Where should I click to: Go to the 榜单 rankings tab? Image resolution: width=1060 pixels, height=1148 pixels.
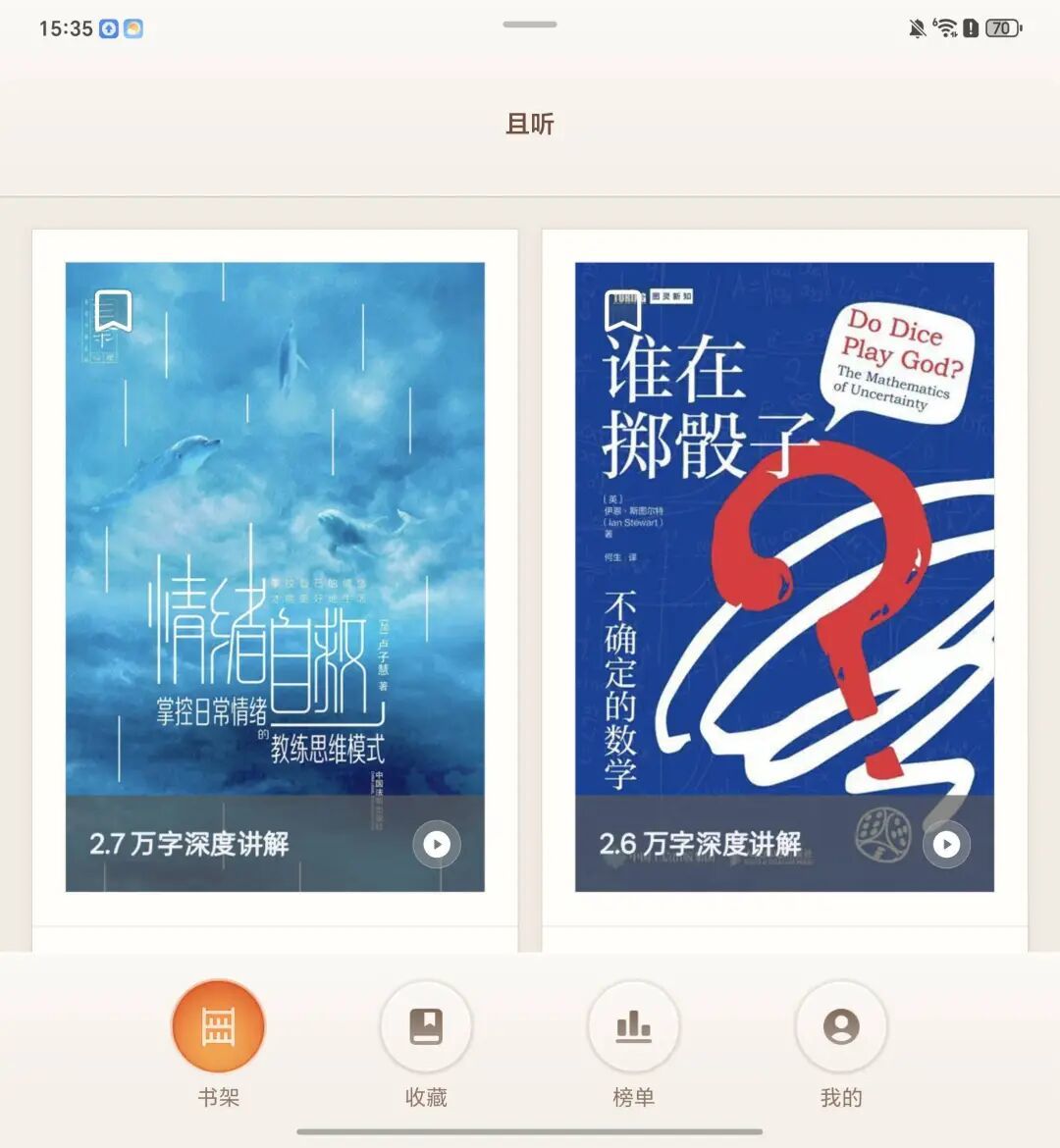[x=633, y=1027]
